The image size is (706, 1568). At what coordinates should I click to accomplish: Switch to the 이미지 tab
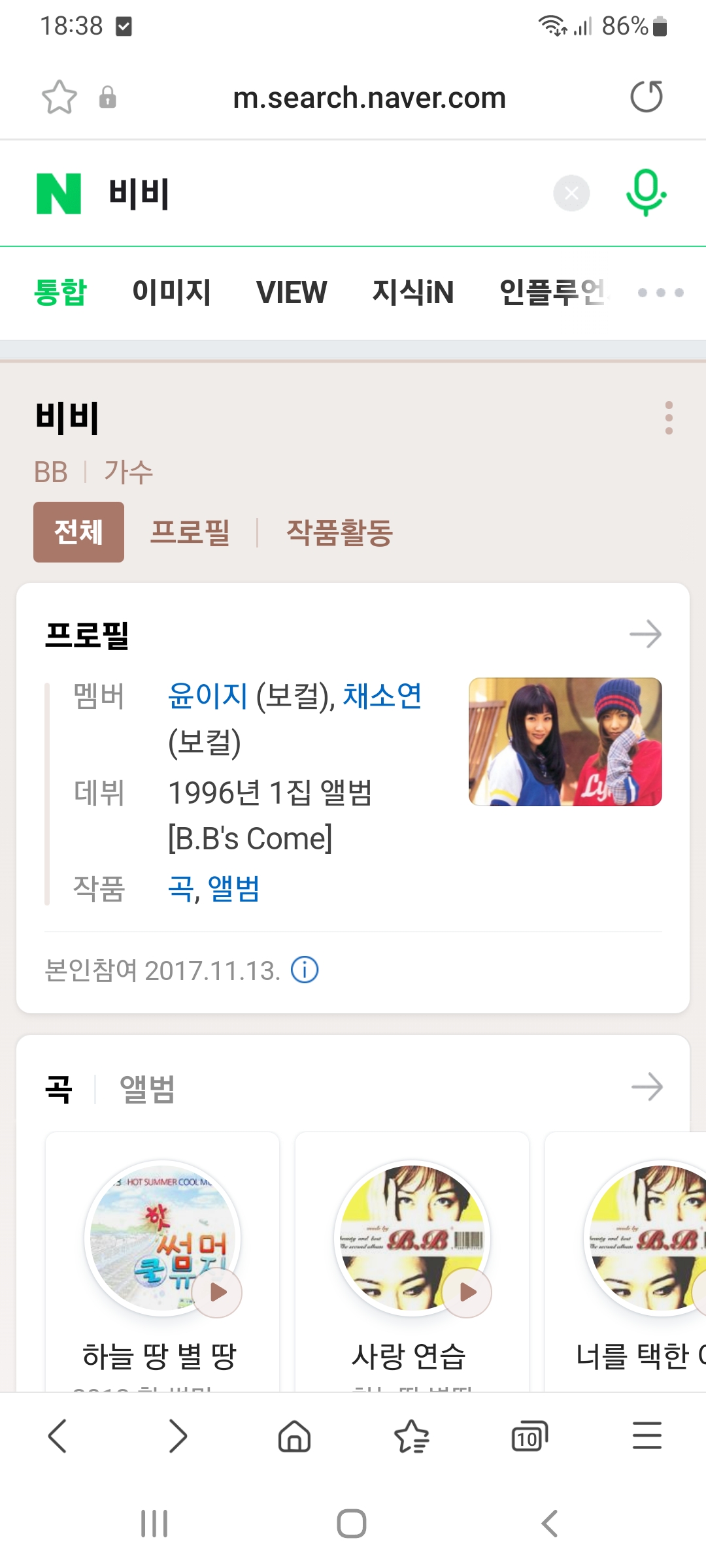pos(171,292)
